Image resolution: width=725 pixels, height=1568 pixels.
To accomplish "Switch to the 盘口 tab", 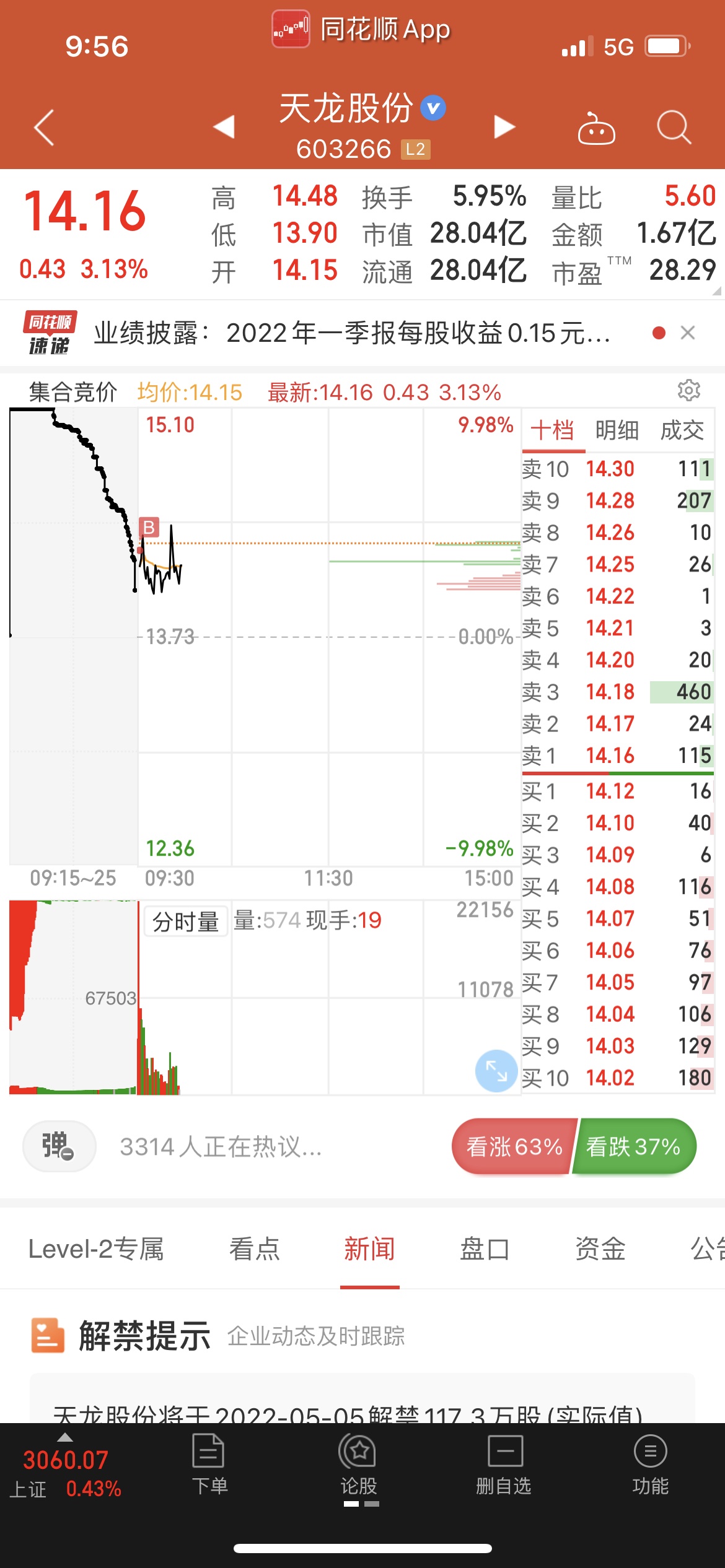I will (x=485, y=1249).
